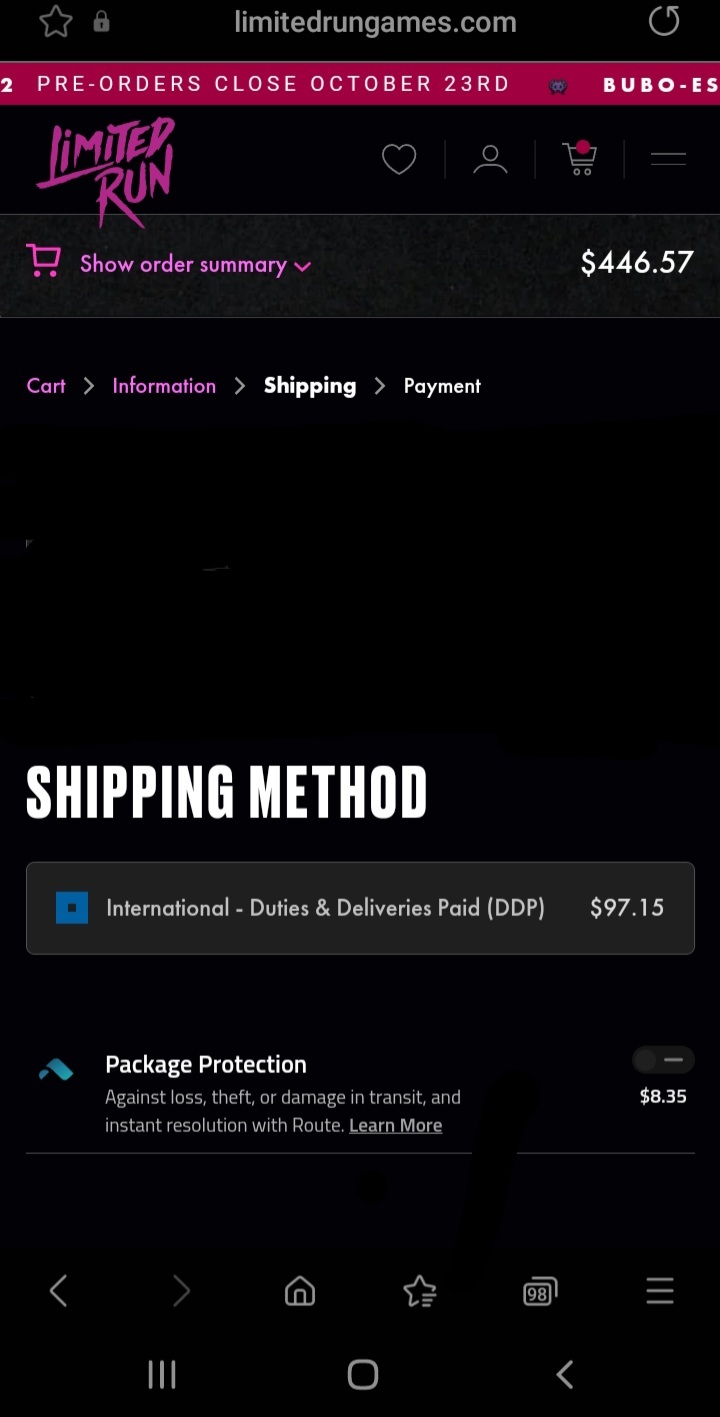Viewport: 720px width, 1417px height.
Task: Open the site hamburger menu
Action: click(x=667, y=158)
